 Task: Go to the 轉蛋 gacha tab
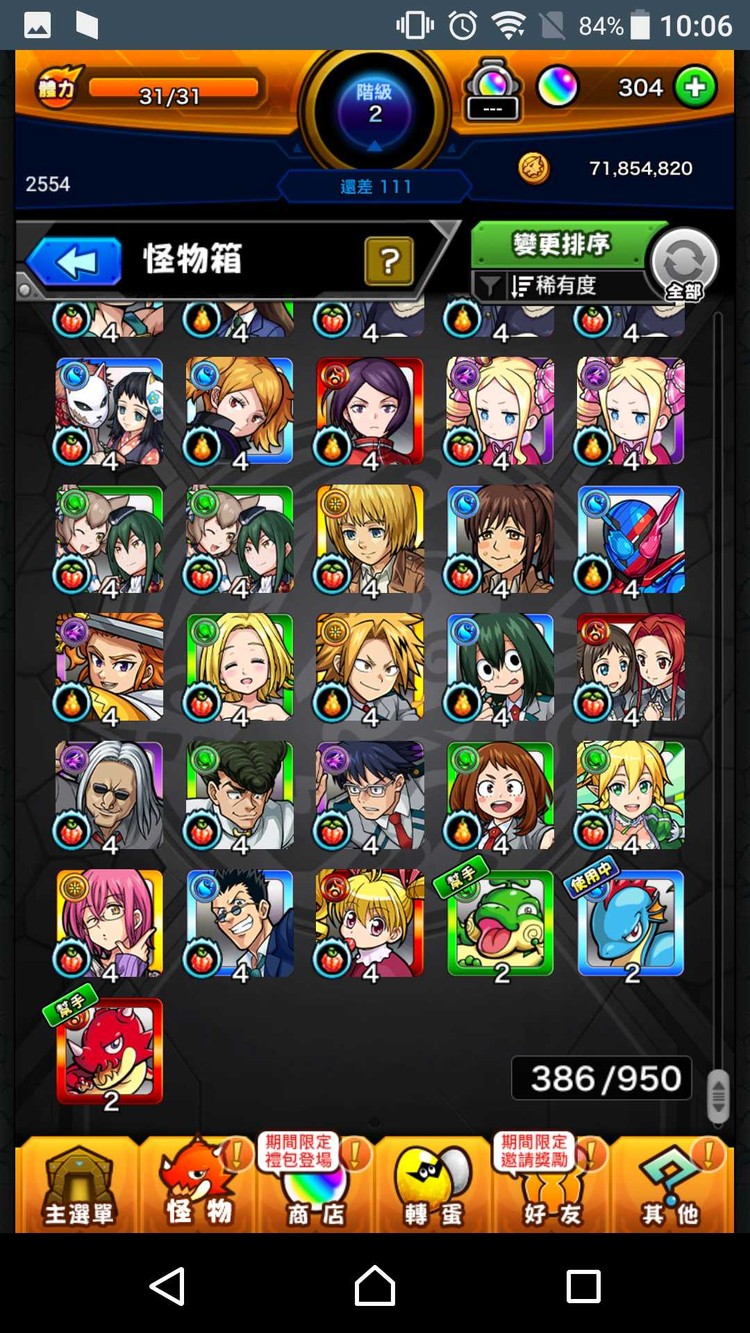(x=433, y=1186)
